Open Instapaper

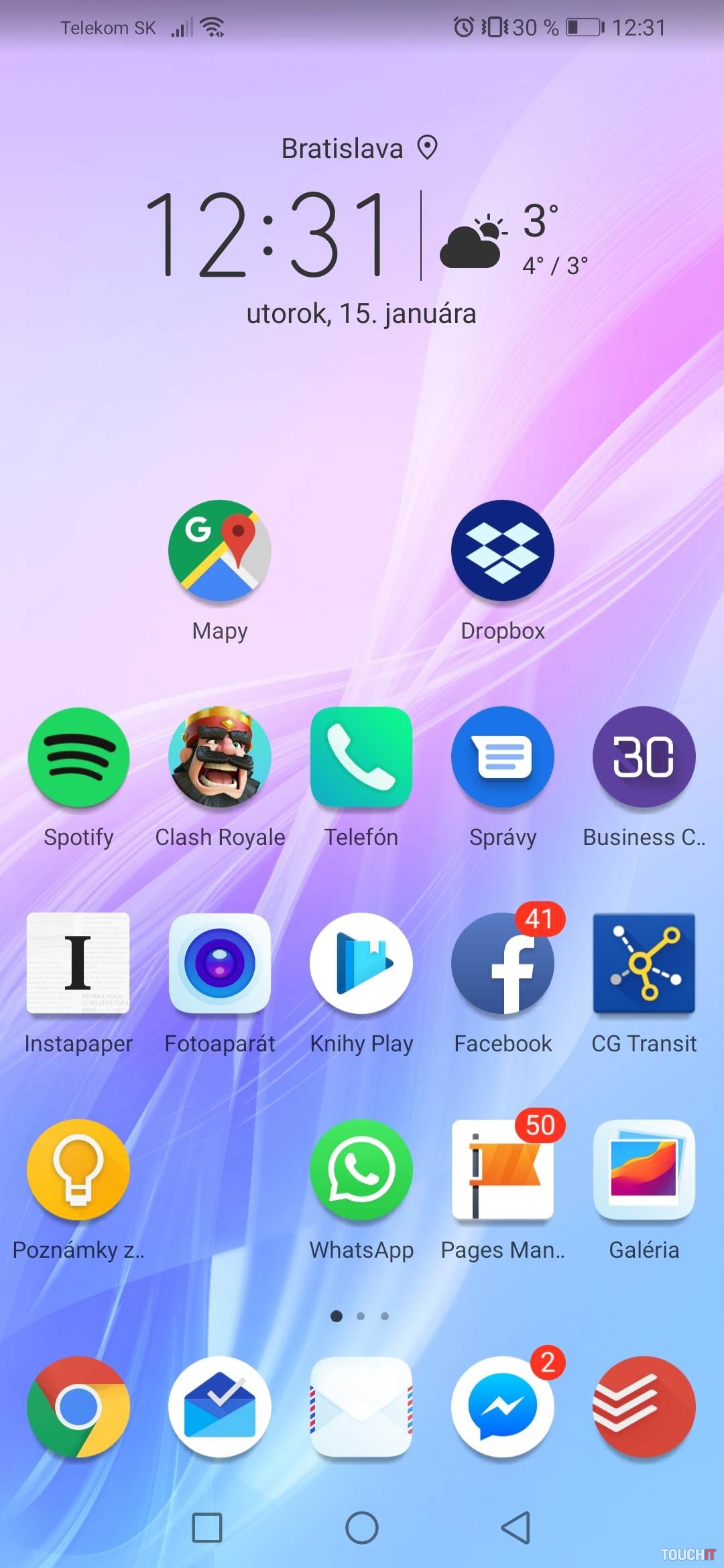78,964
